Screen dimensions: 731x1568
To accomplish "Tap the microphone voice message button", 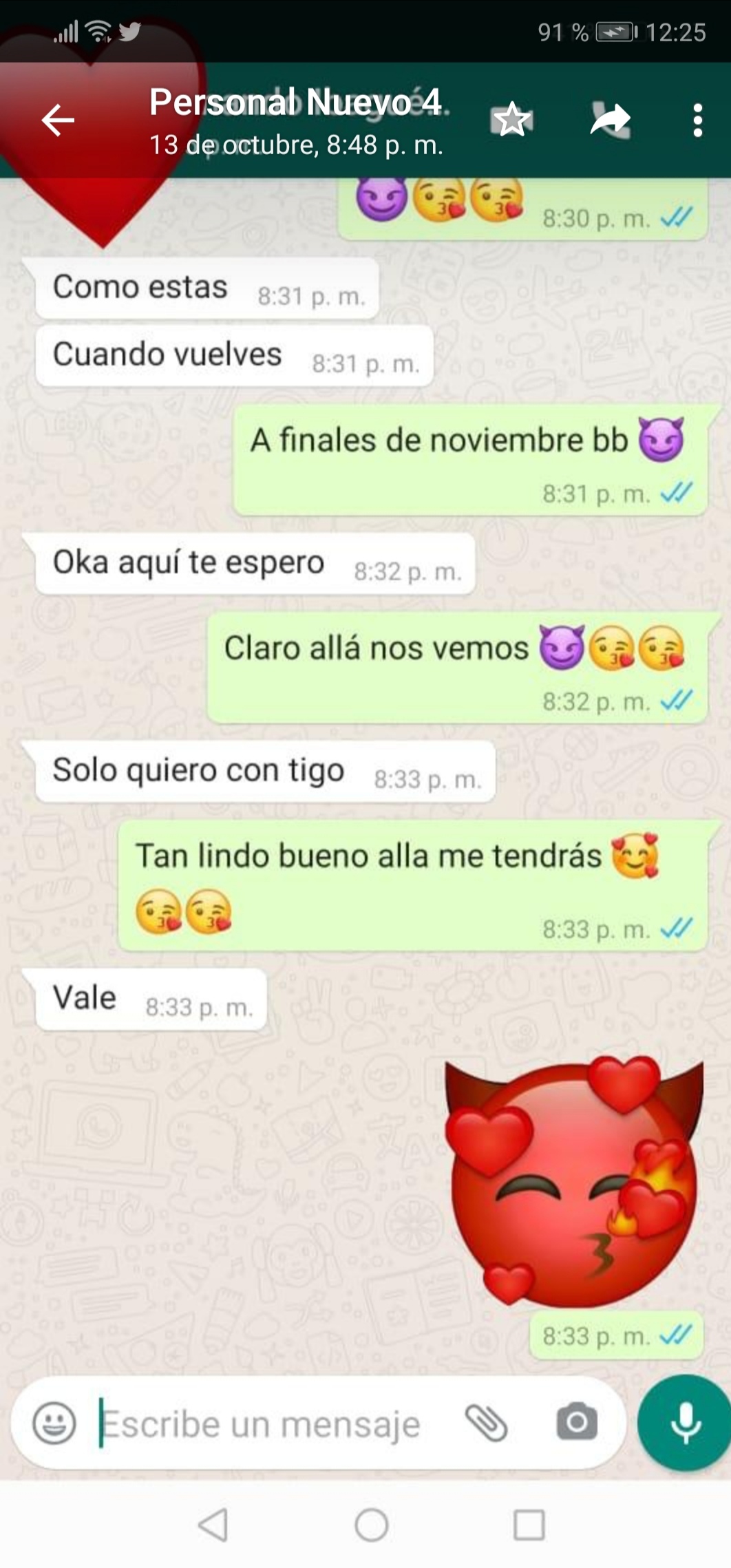I will coord(684,1423).
